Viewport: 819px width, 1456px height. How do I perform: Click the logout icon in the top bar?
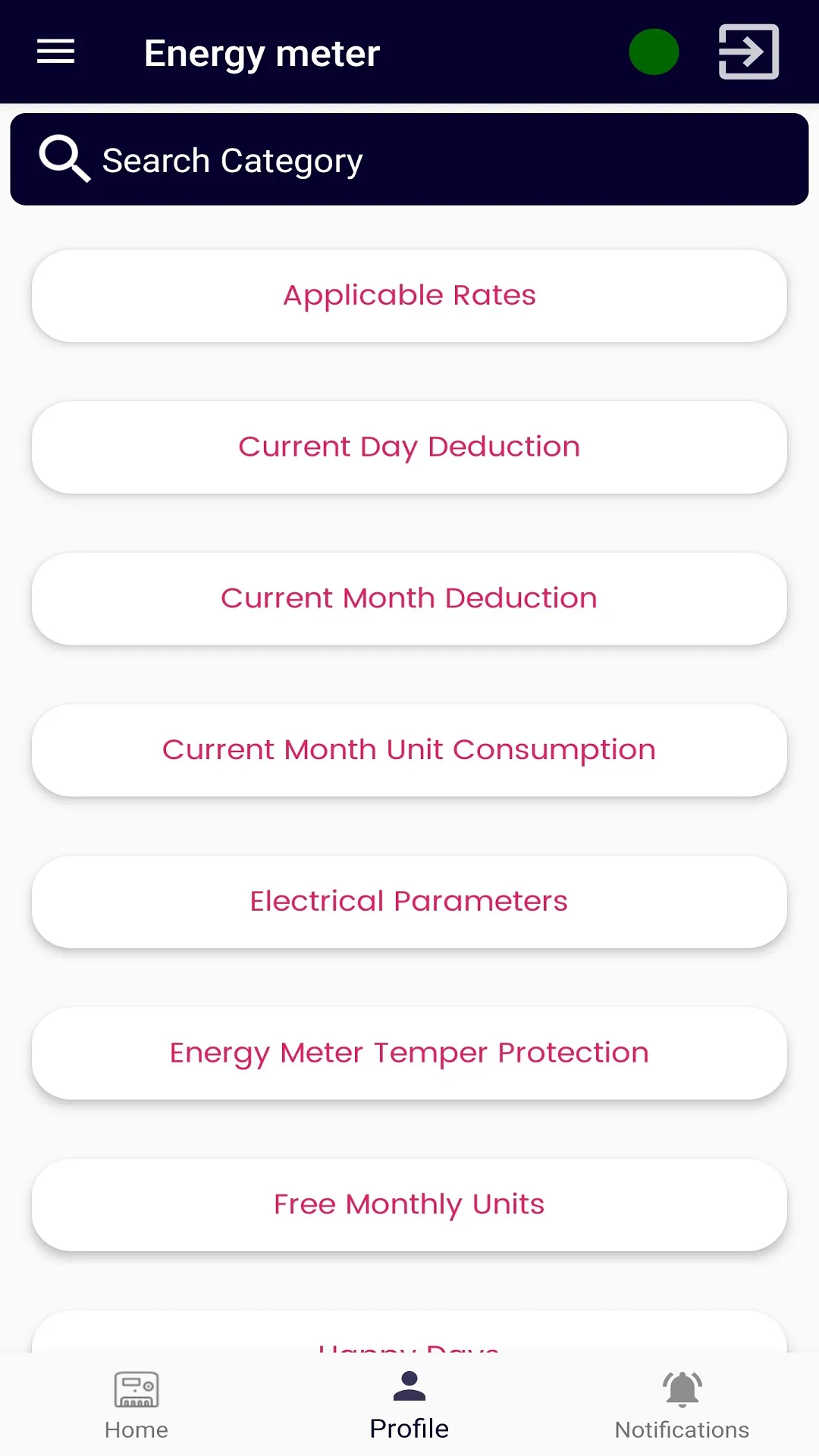click(747, 52)
